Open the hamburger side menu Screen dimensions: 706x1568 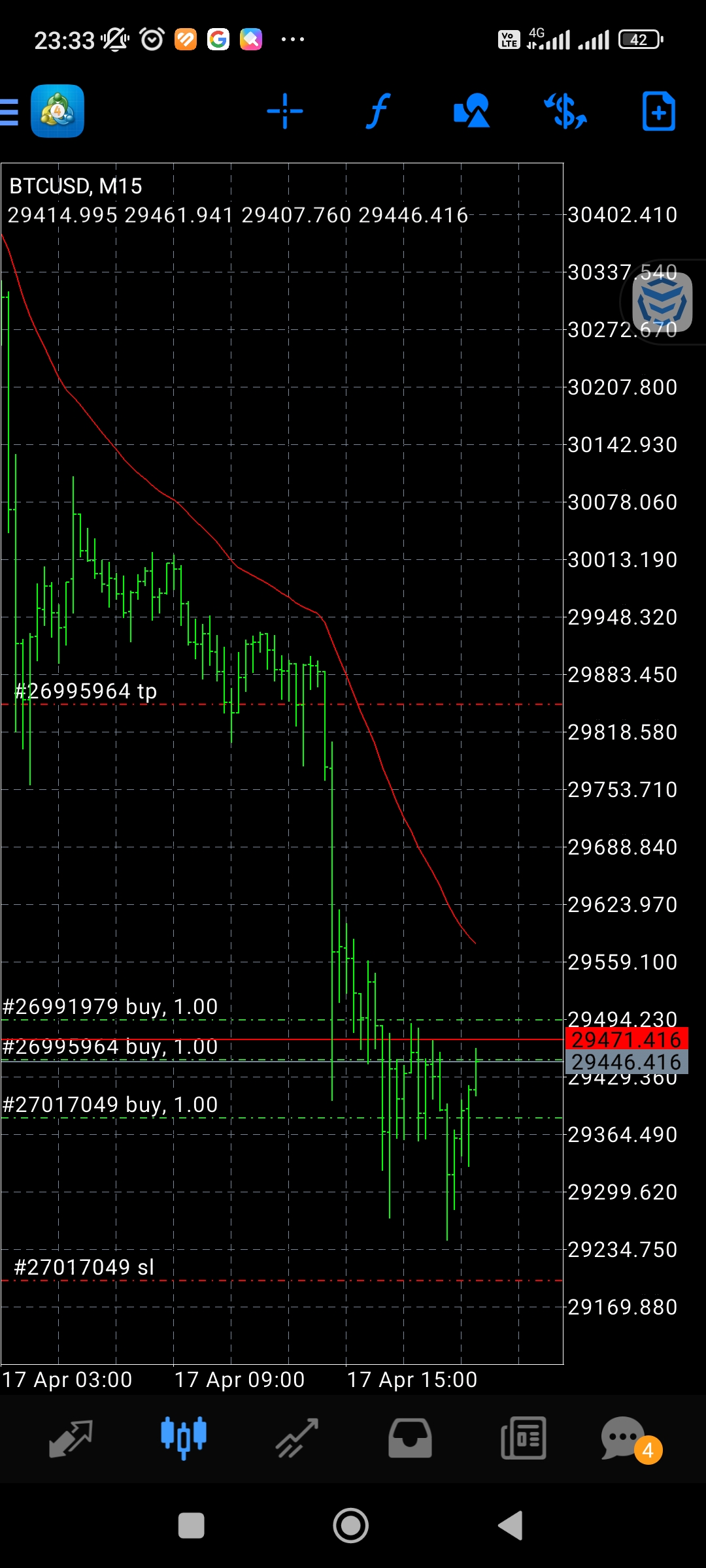pyautogui.click(x=9, y=112)
